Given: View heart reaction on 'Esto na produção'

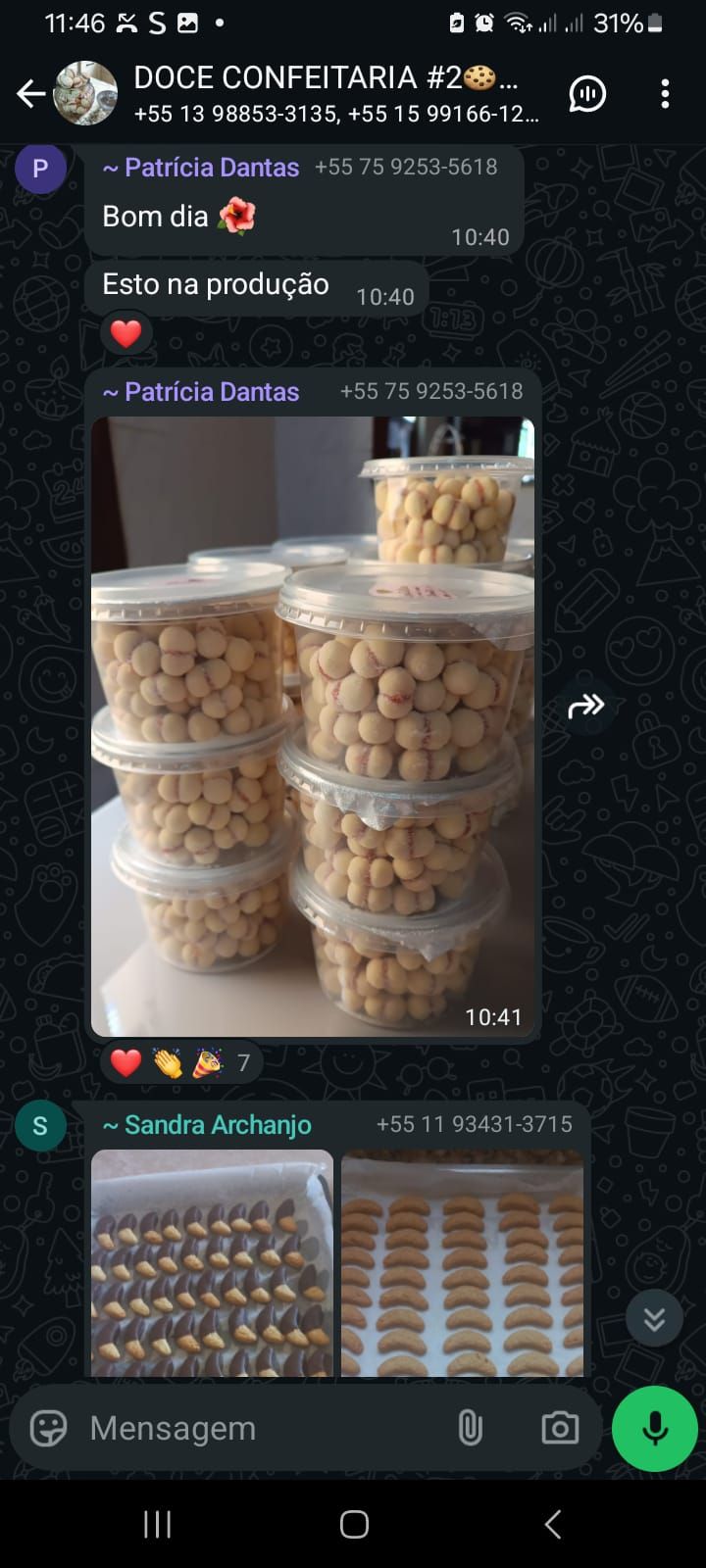Looking at the screenshot, I should [x=126, y=334].
